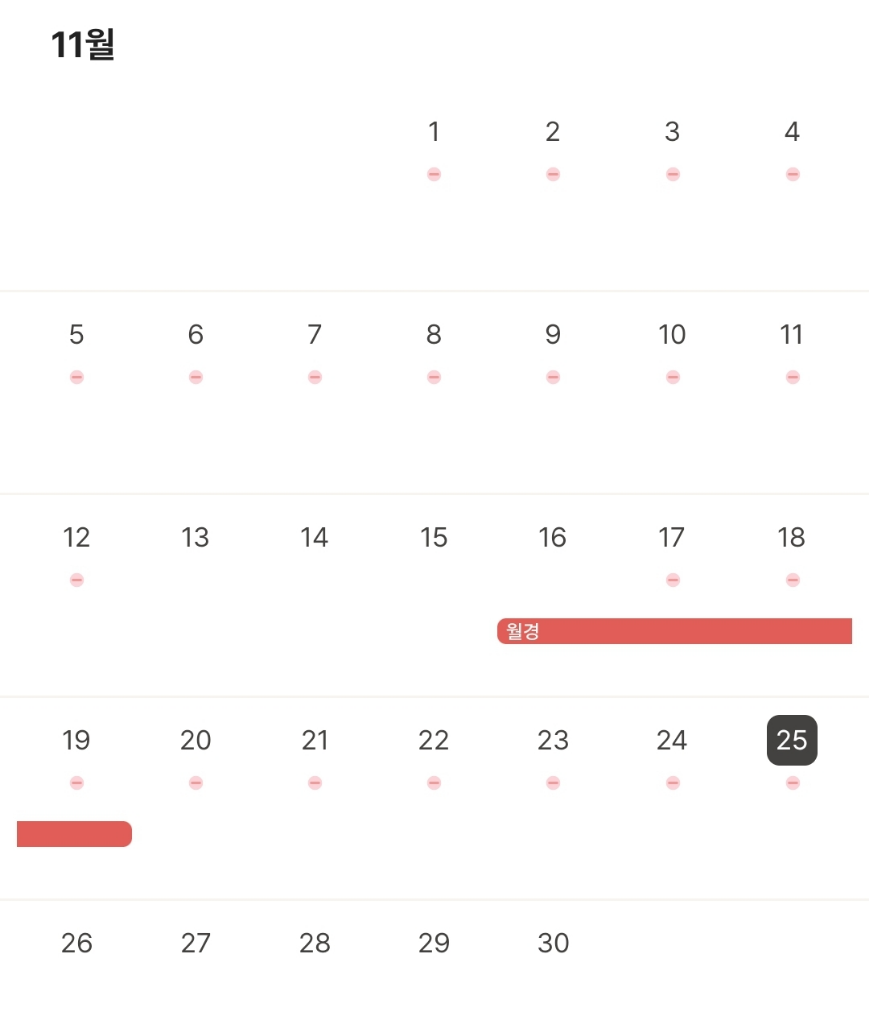Screen dimensions: 869x1024
Task: Select the 11th day of November
Action: click(791, 335)
